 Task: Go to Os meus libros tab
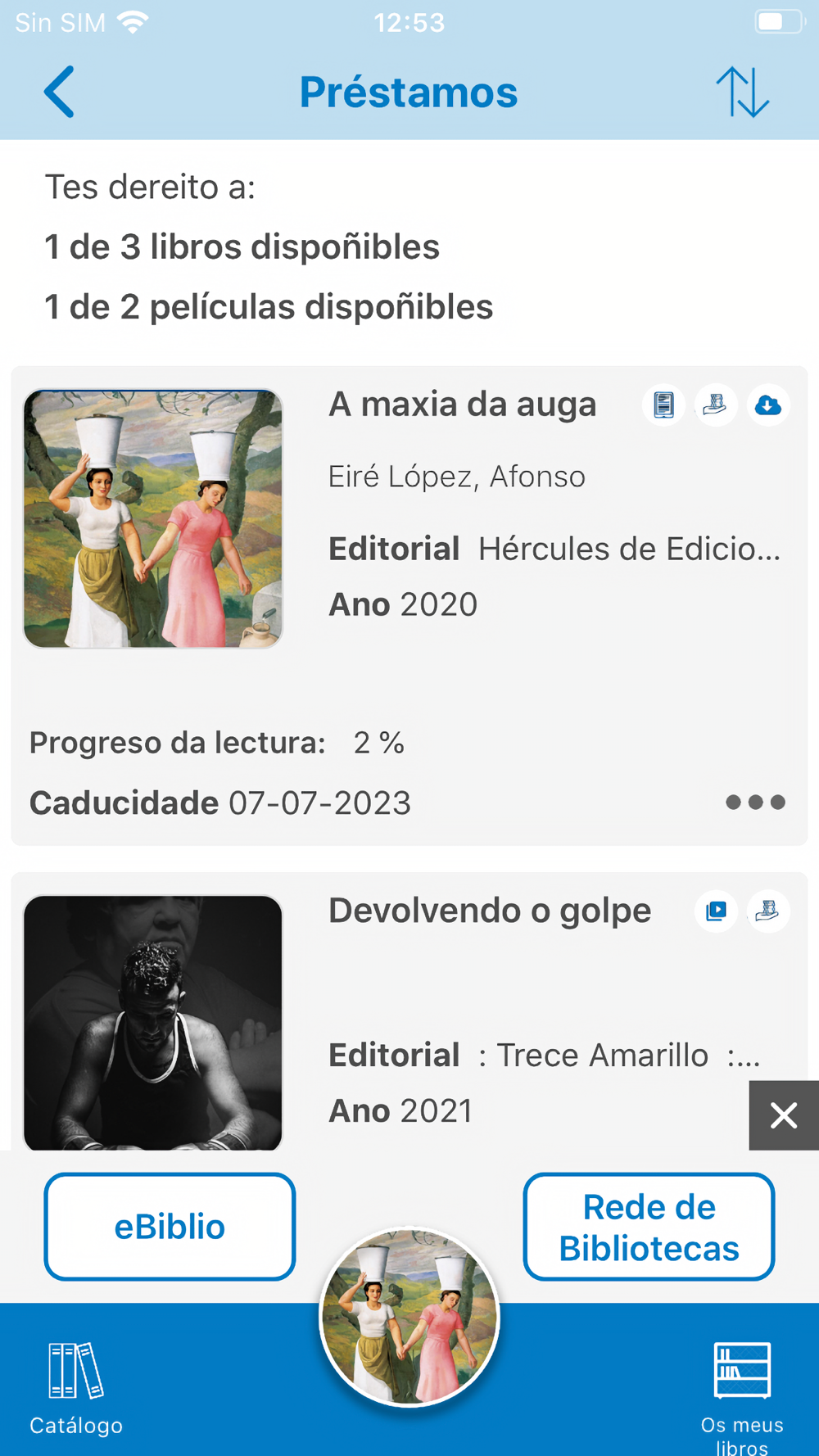coord(742,1392)
